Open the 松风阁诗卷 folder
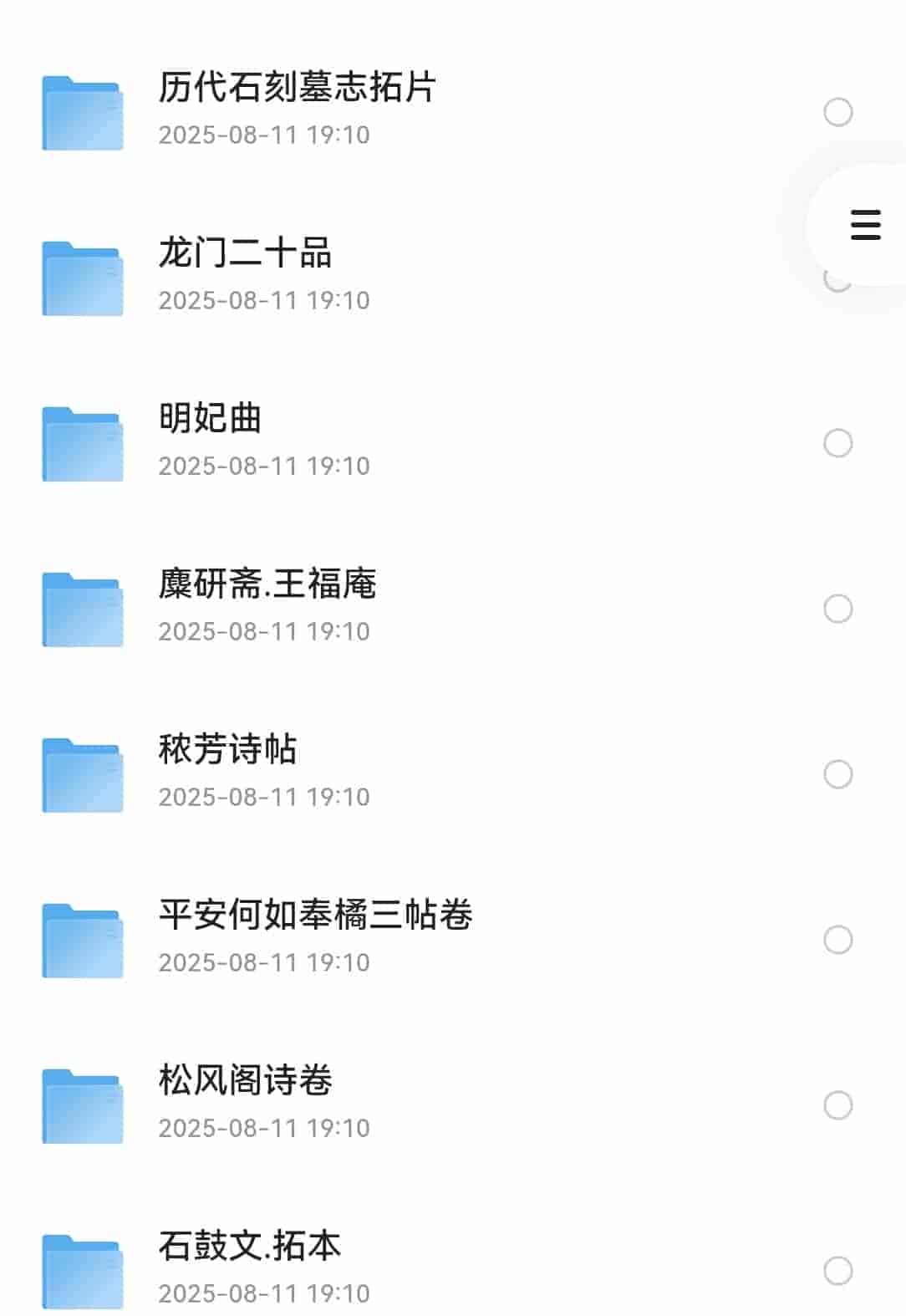Viewport: 906px width, 1316px height. click(245, 1080)
